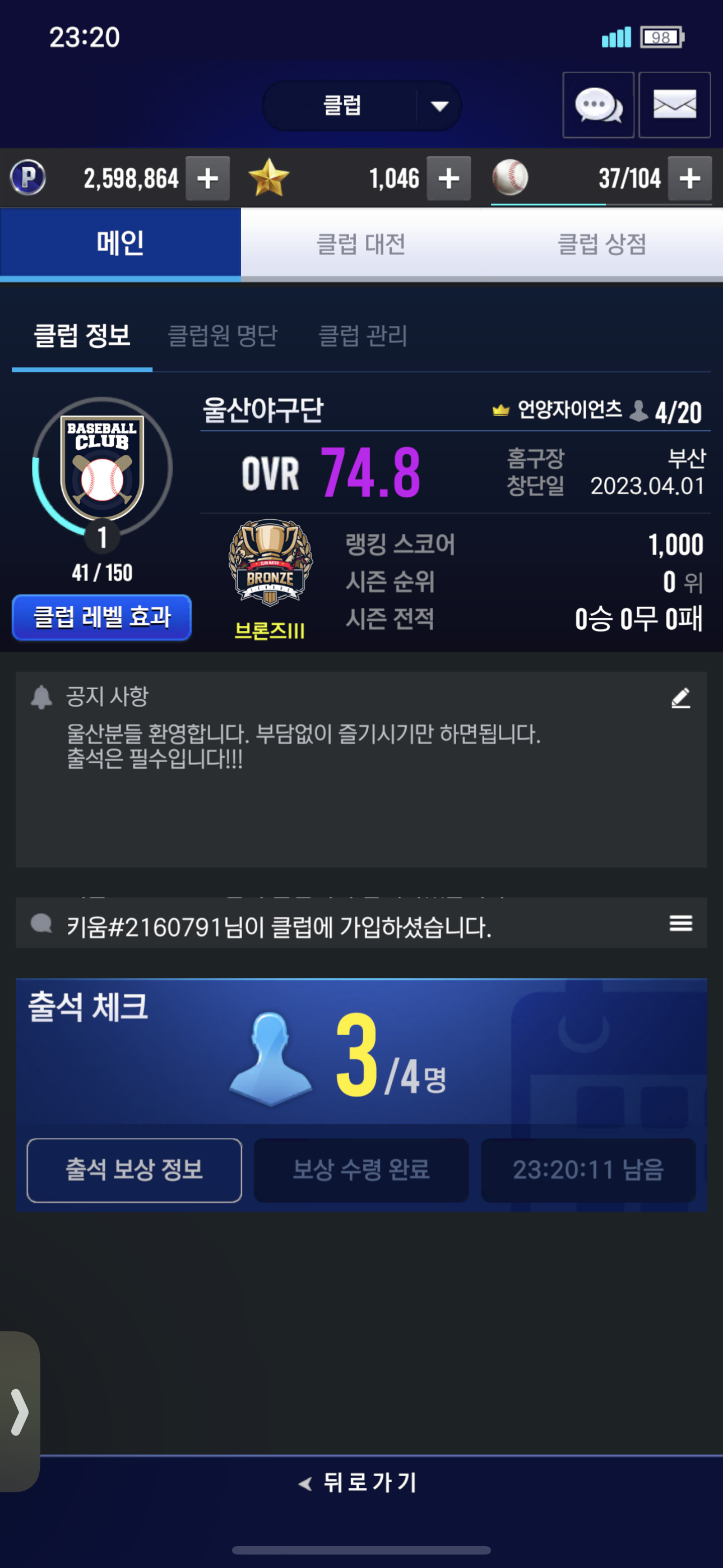Open the 클럽 관리 sub-tab
Viewport: 723px width, 1568px height.
pyautogui.click(x=363, y=335)
